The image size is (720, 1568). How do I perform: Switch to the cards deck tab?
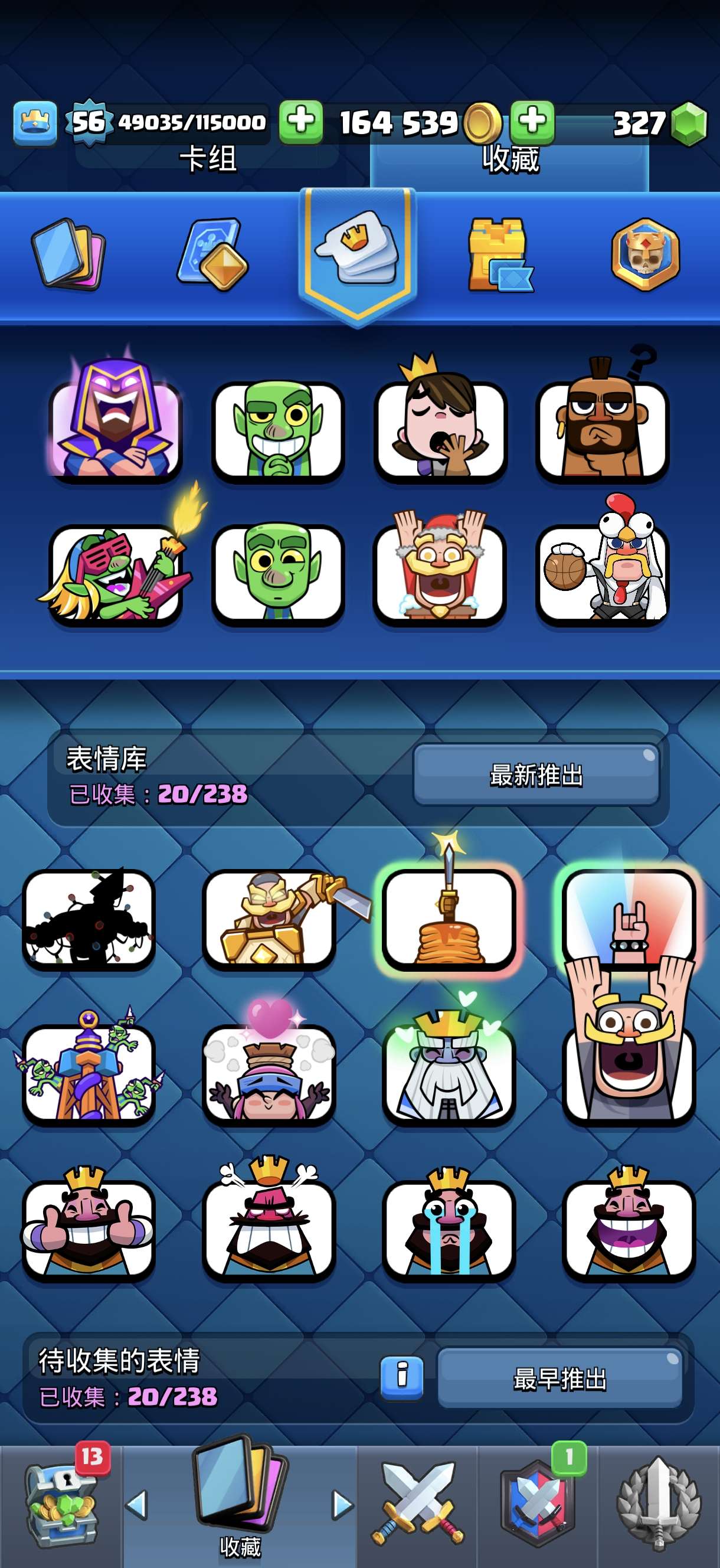point(68,254)
